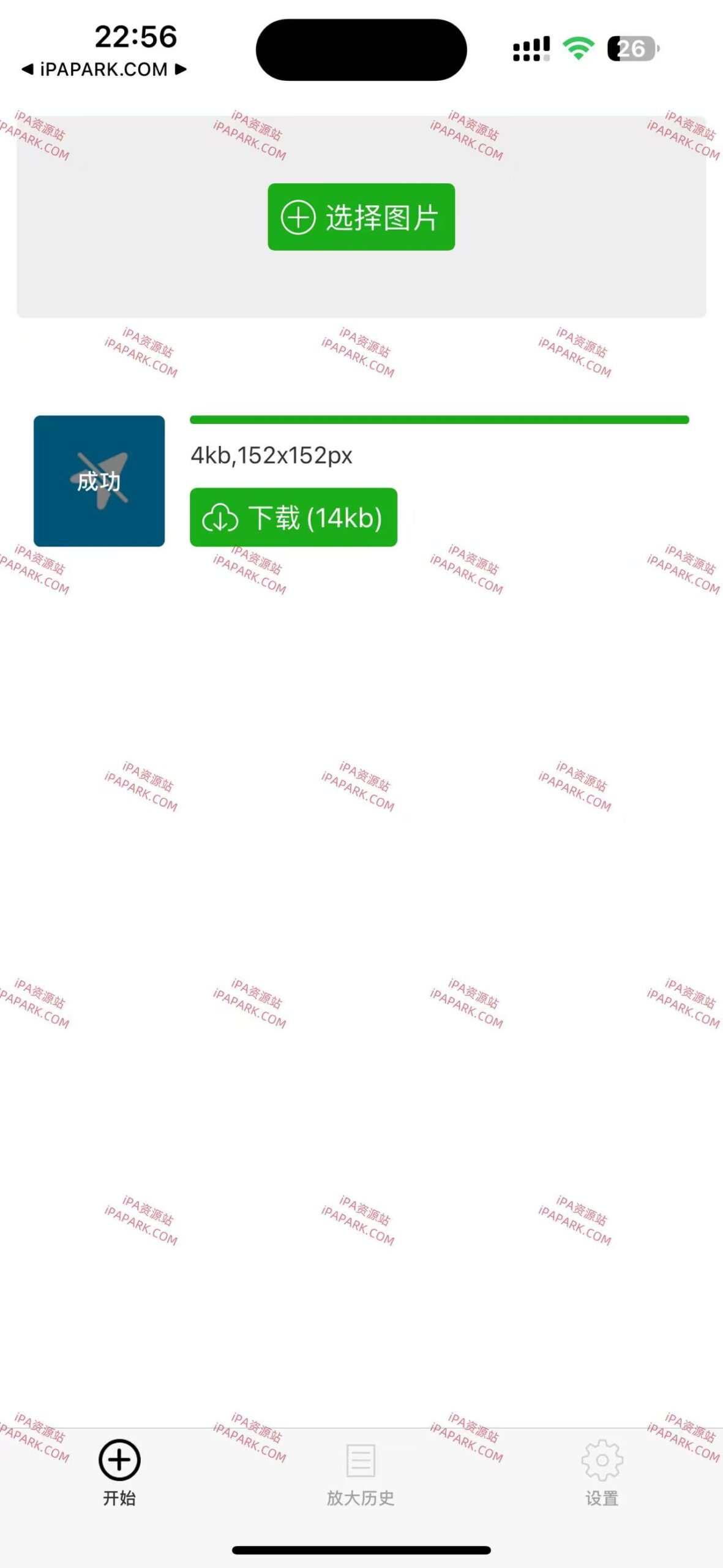Switch to the 开始 tab
This screenshot has width=723, height=1568.
click(x=119, y=1471)
